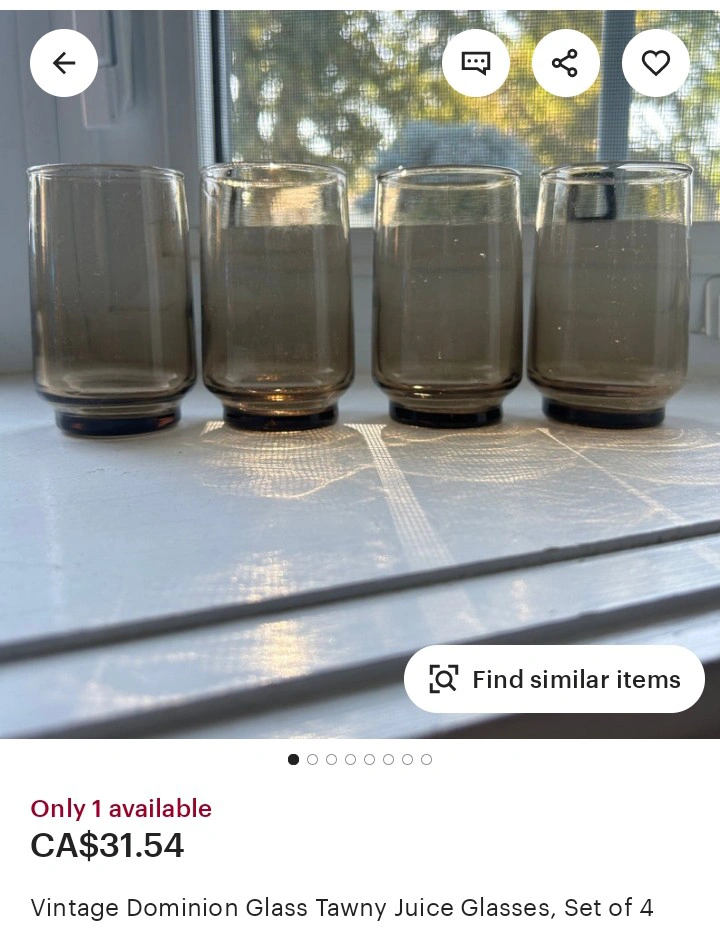
Task: Go back using the arrow button
Action: pos(64,63)
